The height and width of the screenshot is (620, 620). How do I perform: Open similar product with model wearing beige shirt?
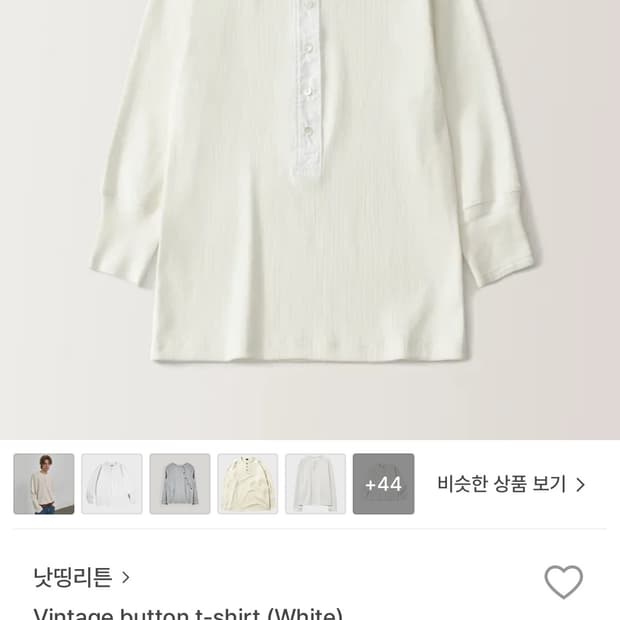(x=44, y=484)
